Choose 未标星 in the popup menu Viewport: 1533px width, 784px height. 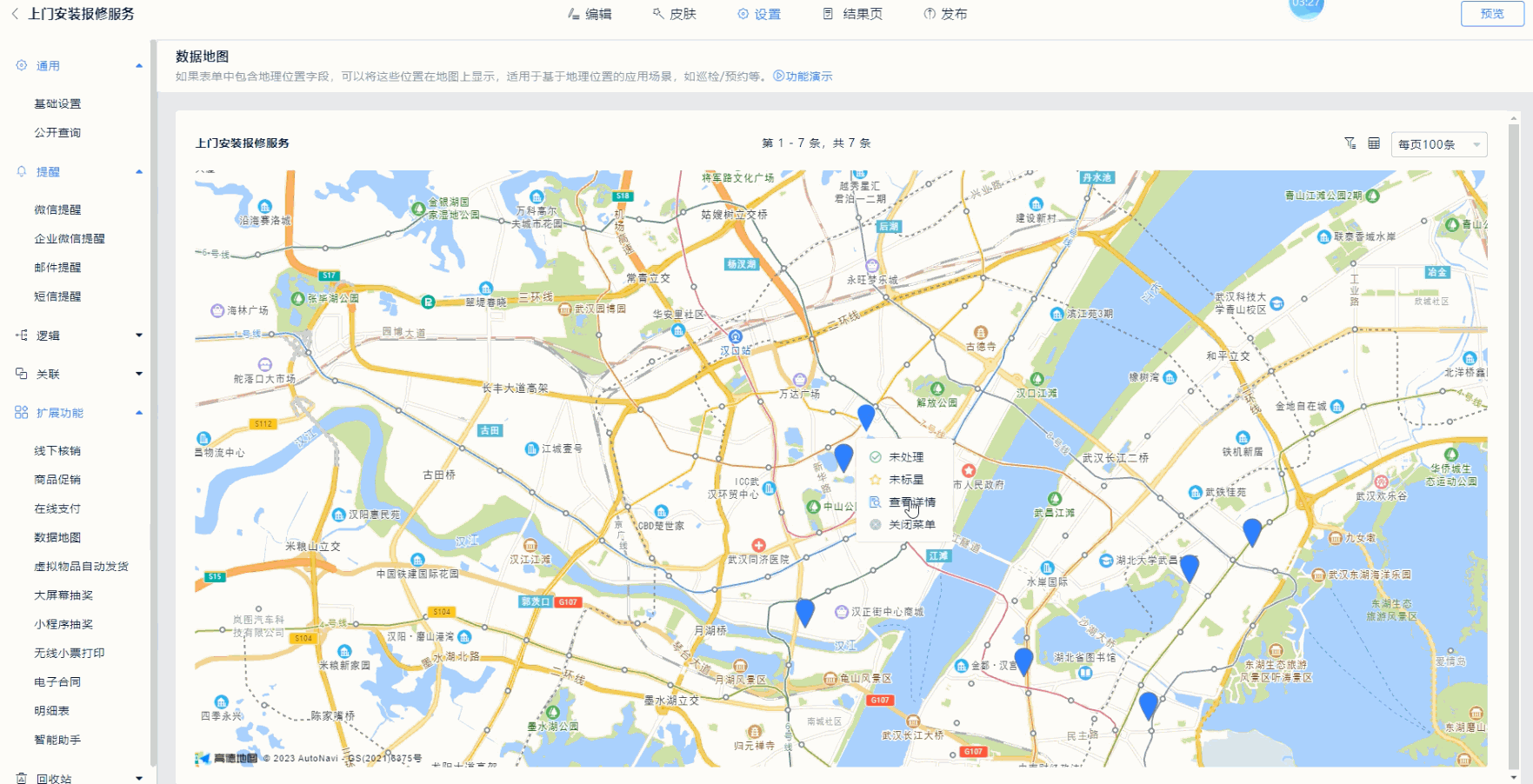click(905, 480)
